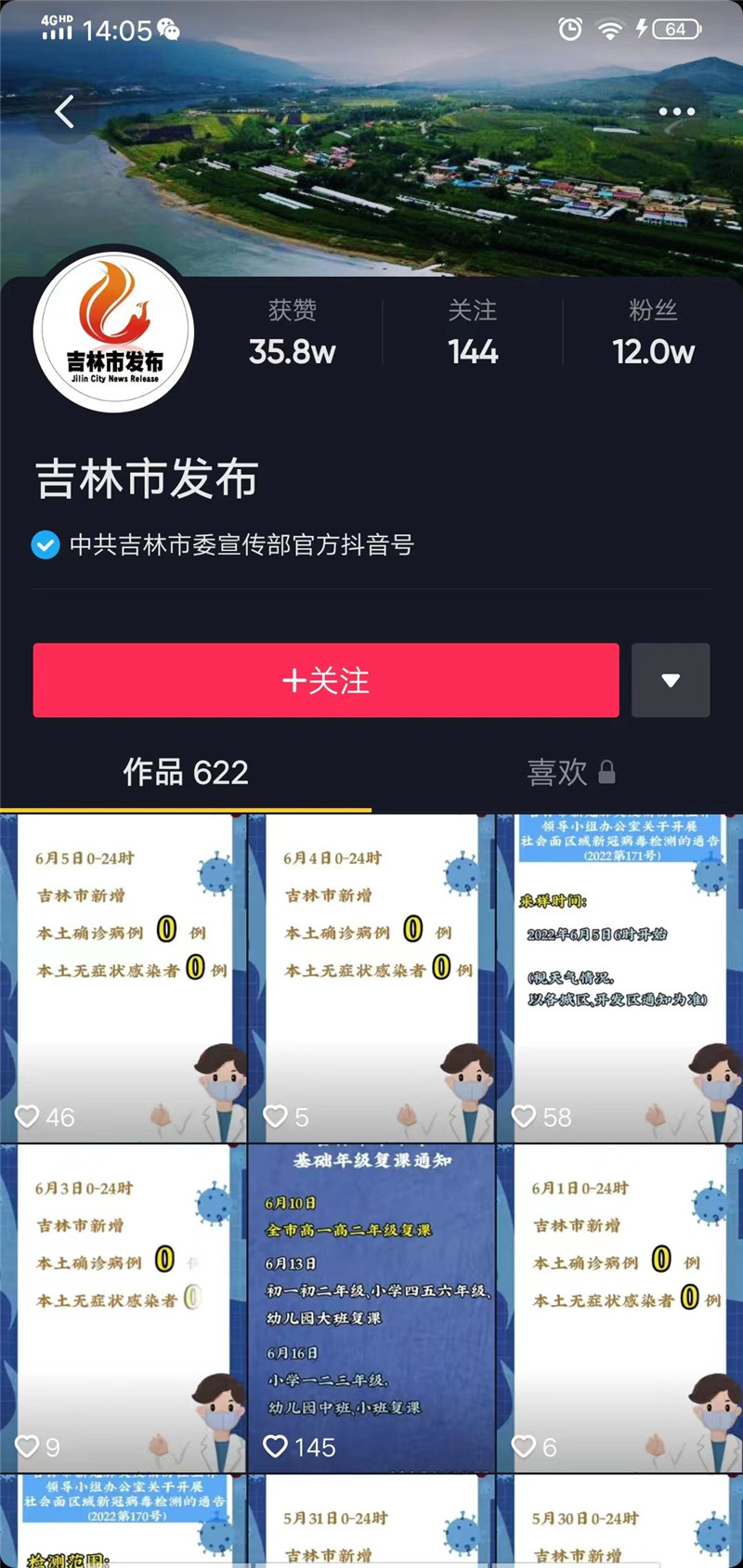Switch to the 喜欢 tab
The height and width of the screenshot is (1568, 743).
click(x=570, y=772)
